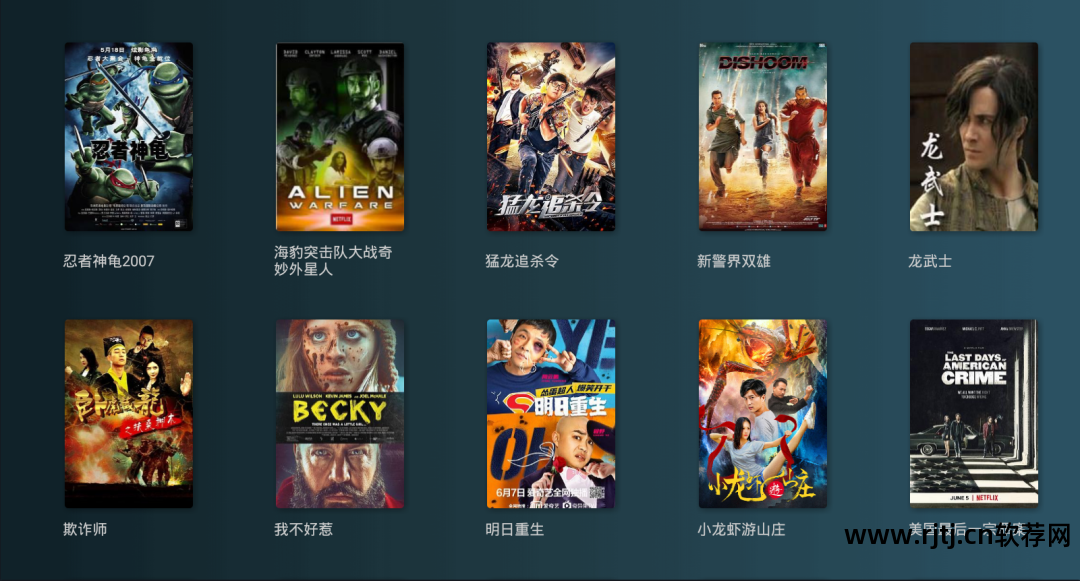Open the 新警界双雄 poster

[762, 137]
